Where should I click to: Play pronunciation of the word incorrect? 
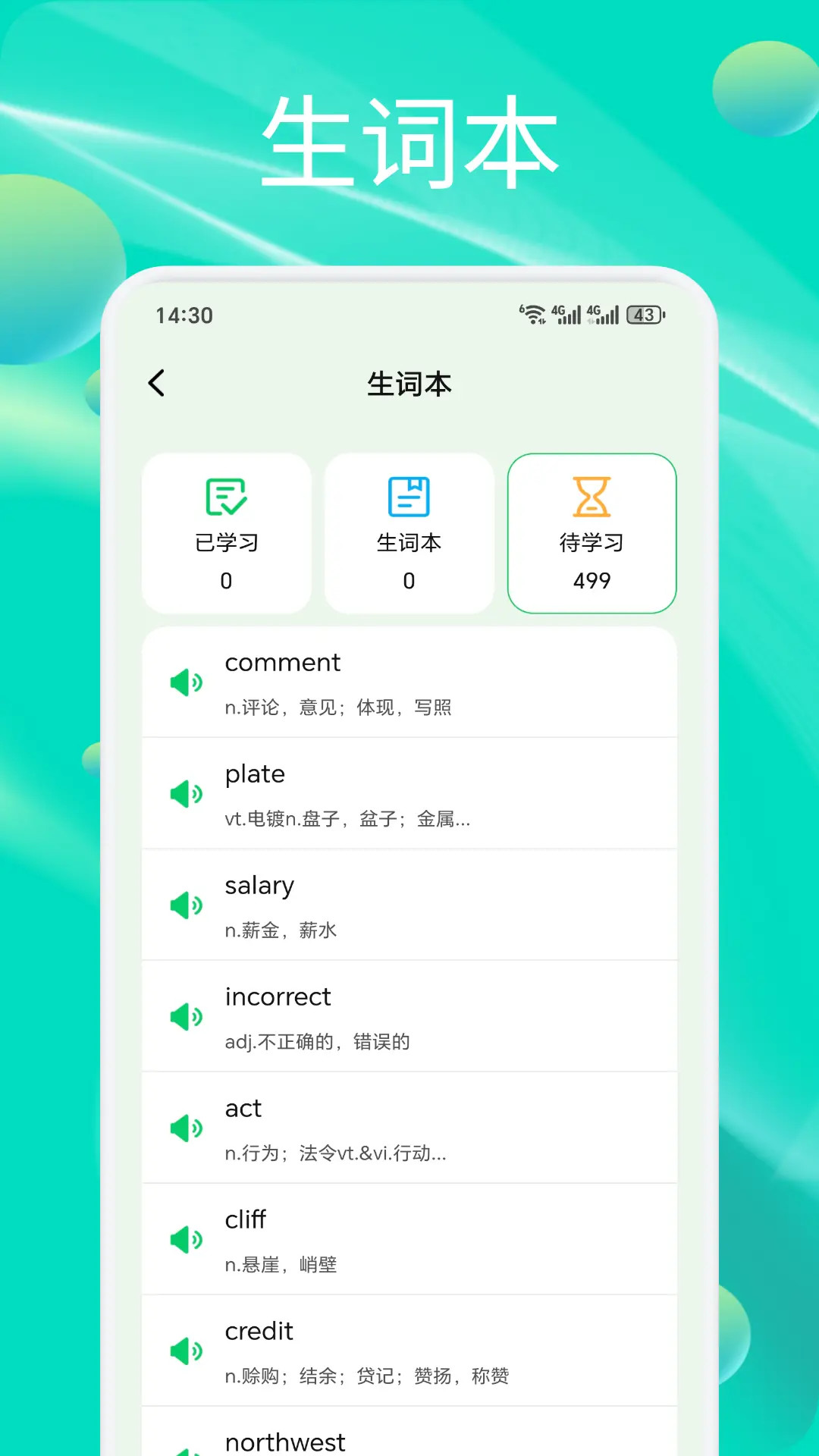[x=186, y=1016]
